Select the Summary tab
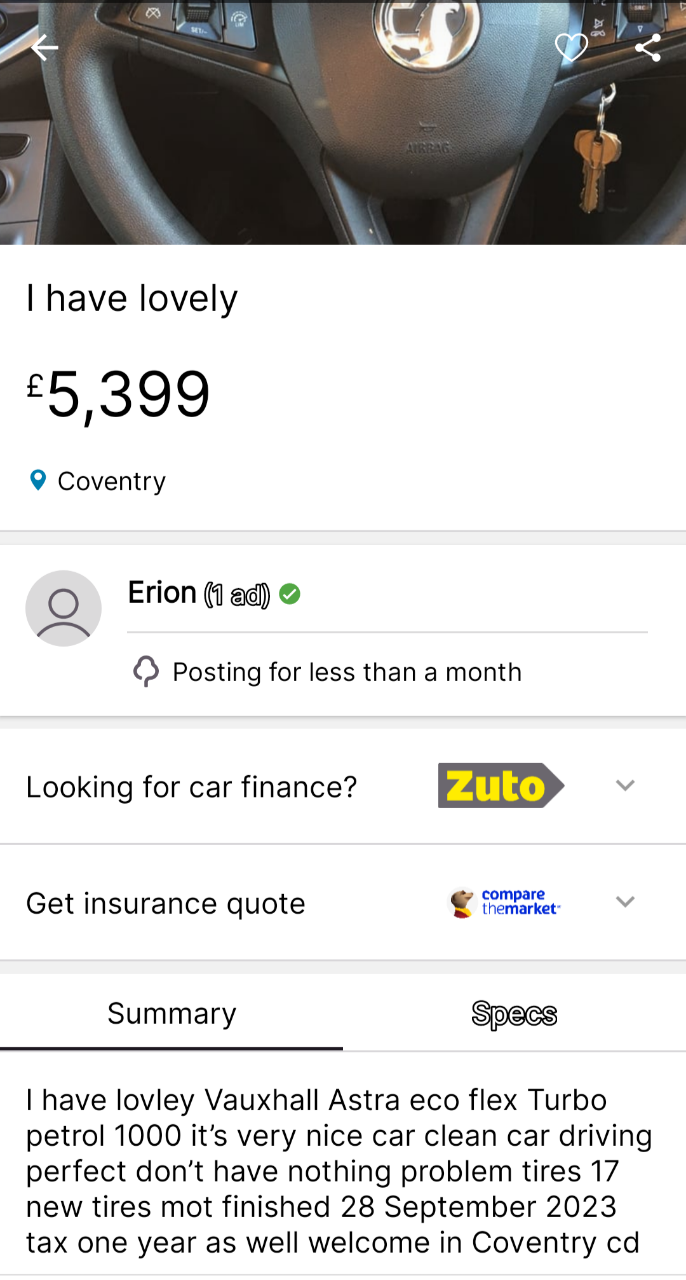Image resolution: width=686 pixels, height=1280 pixels. click(172, 1013)
